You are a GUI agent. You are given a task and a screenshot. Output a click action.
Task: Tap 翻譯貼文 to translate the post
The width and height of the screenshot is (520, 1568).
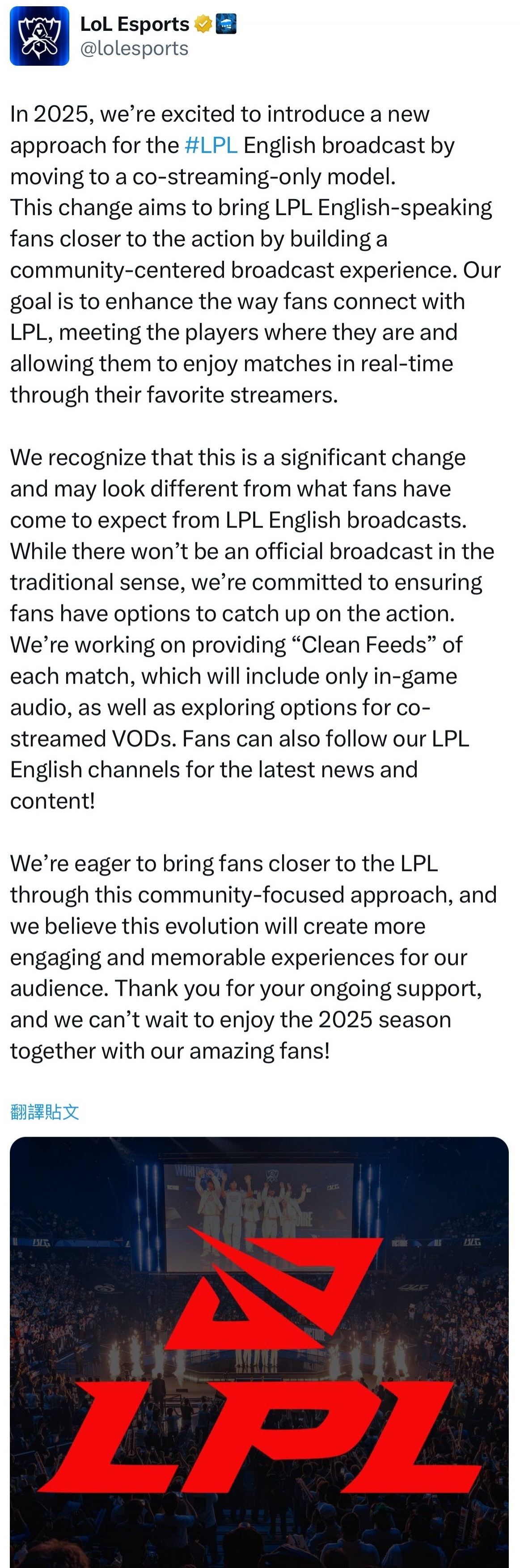[x=44, y=1112]
